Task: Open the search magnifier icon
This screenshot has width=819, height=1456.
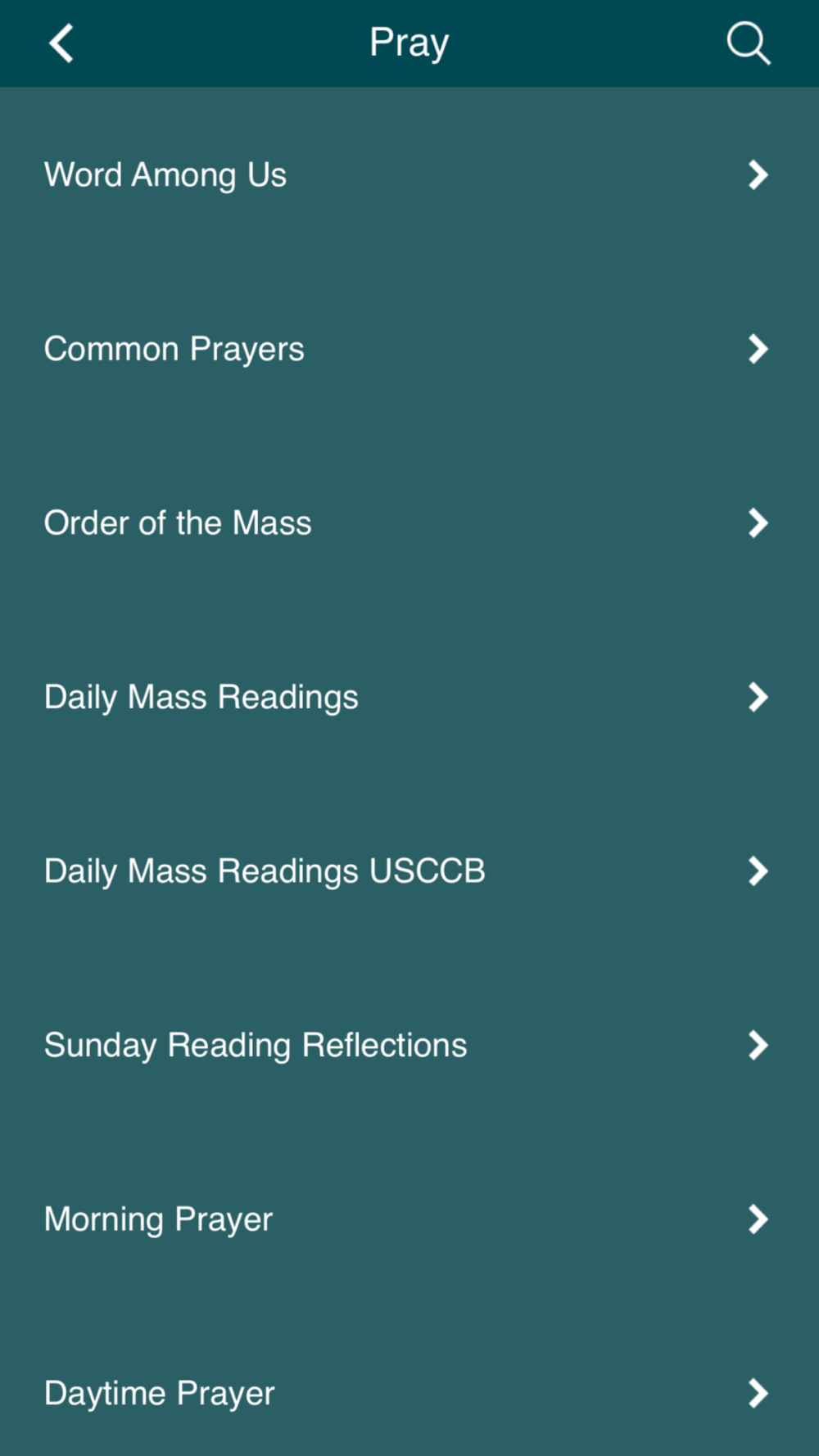Action: point(749,43)
